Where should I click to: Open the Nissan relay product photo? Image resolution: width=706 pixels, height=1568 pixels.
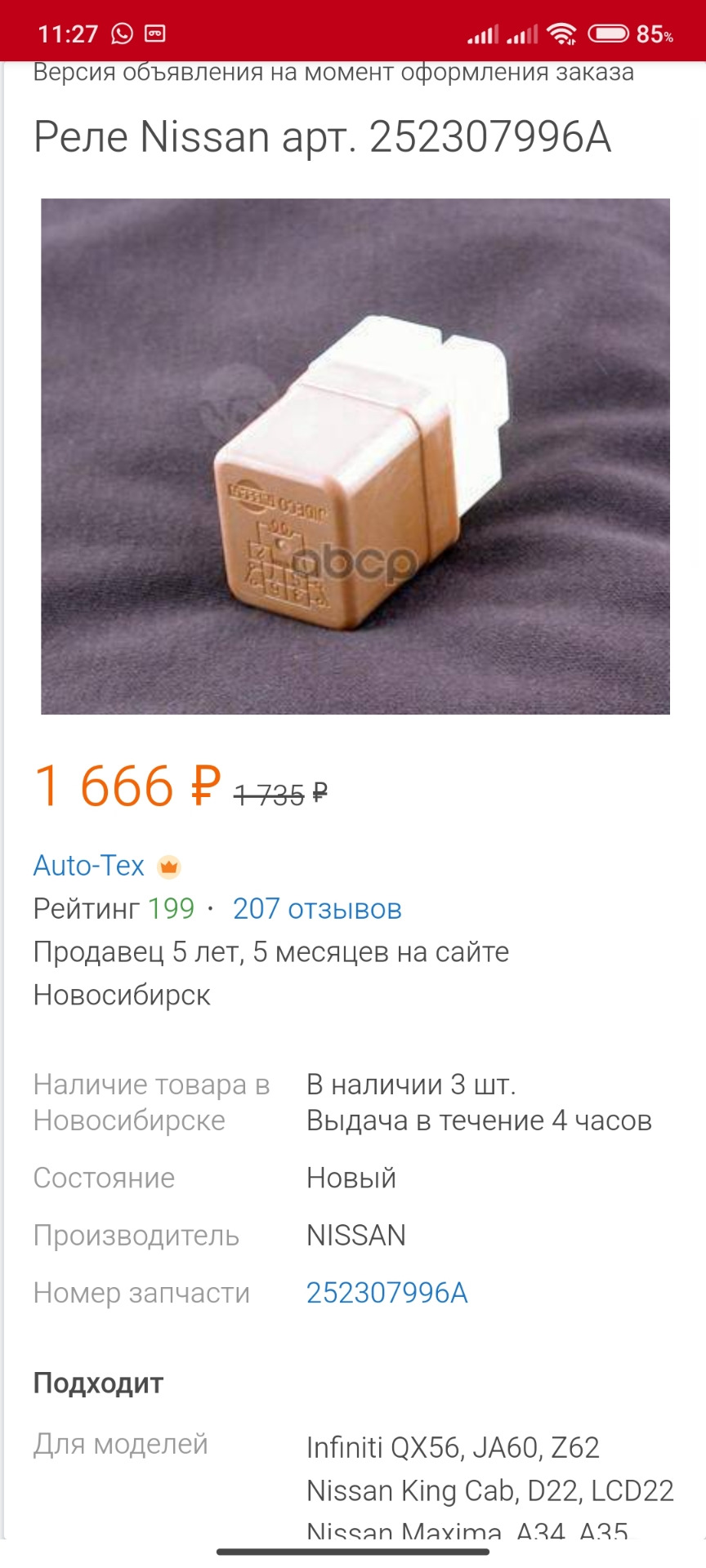[x=355, y=456]
